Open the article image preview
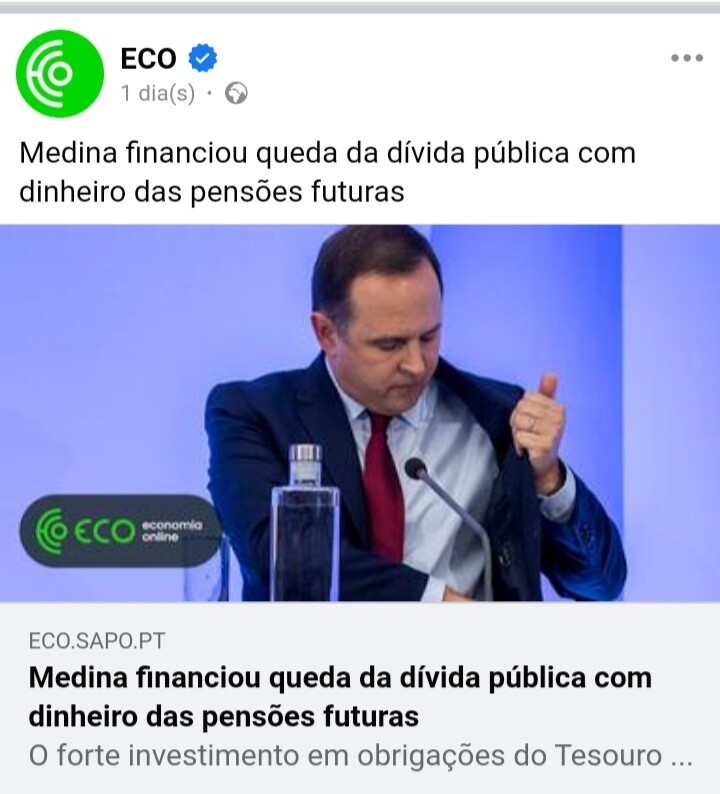The image size is (720, 794). (360, 412)
